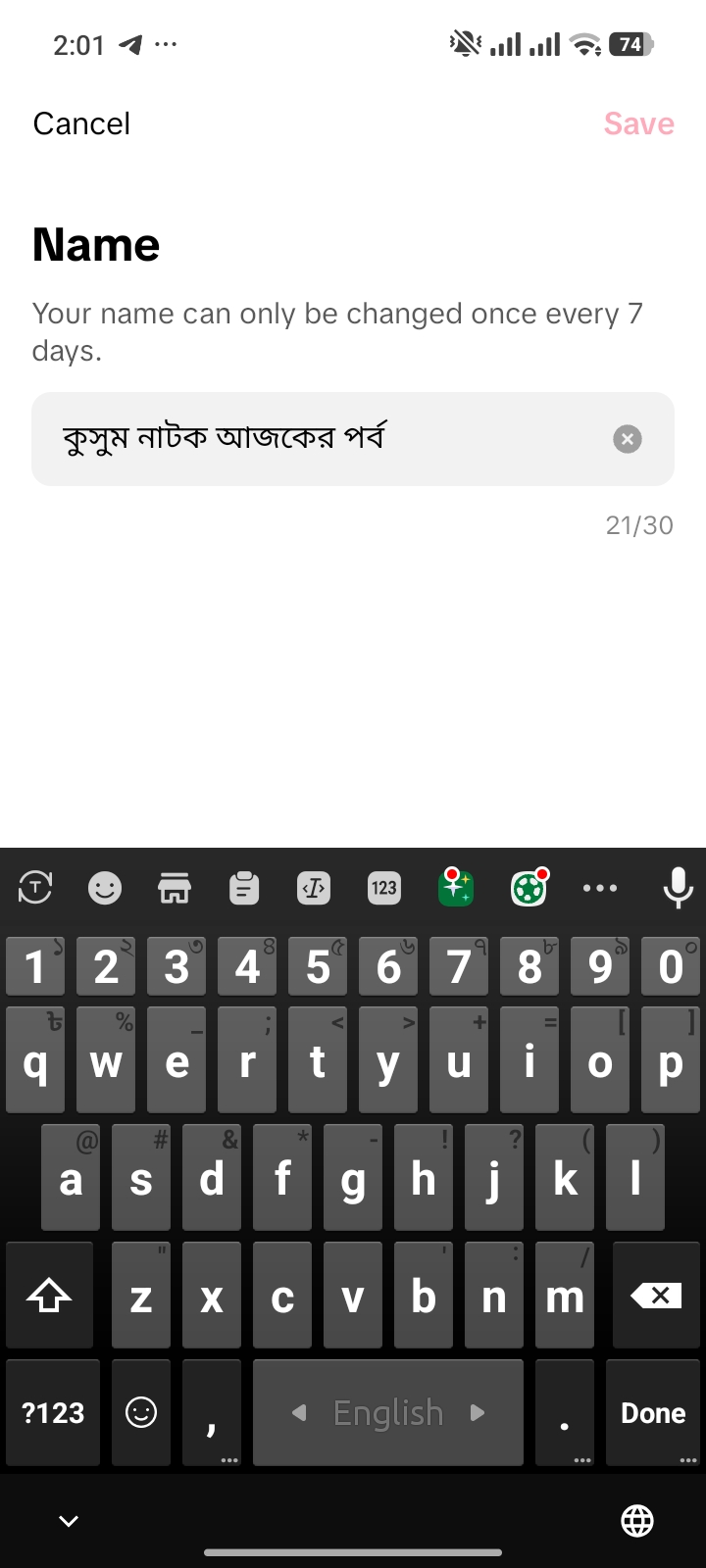Open keyboard language switcher globe
The width and height of the screenshot is (706, 1568).
(637, 1521)
